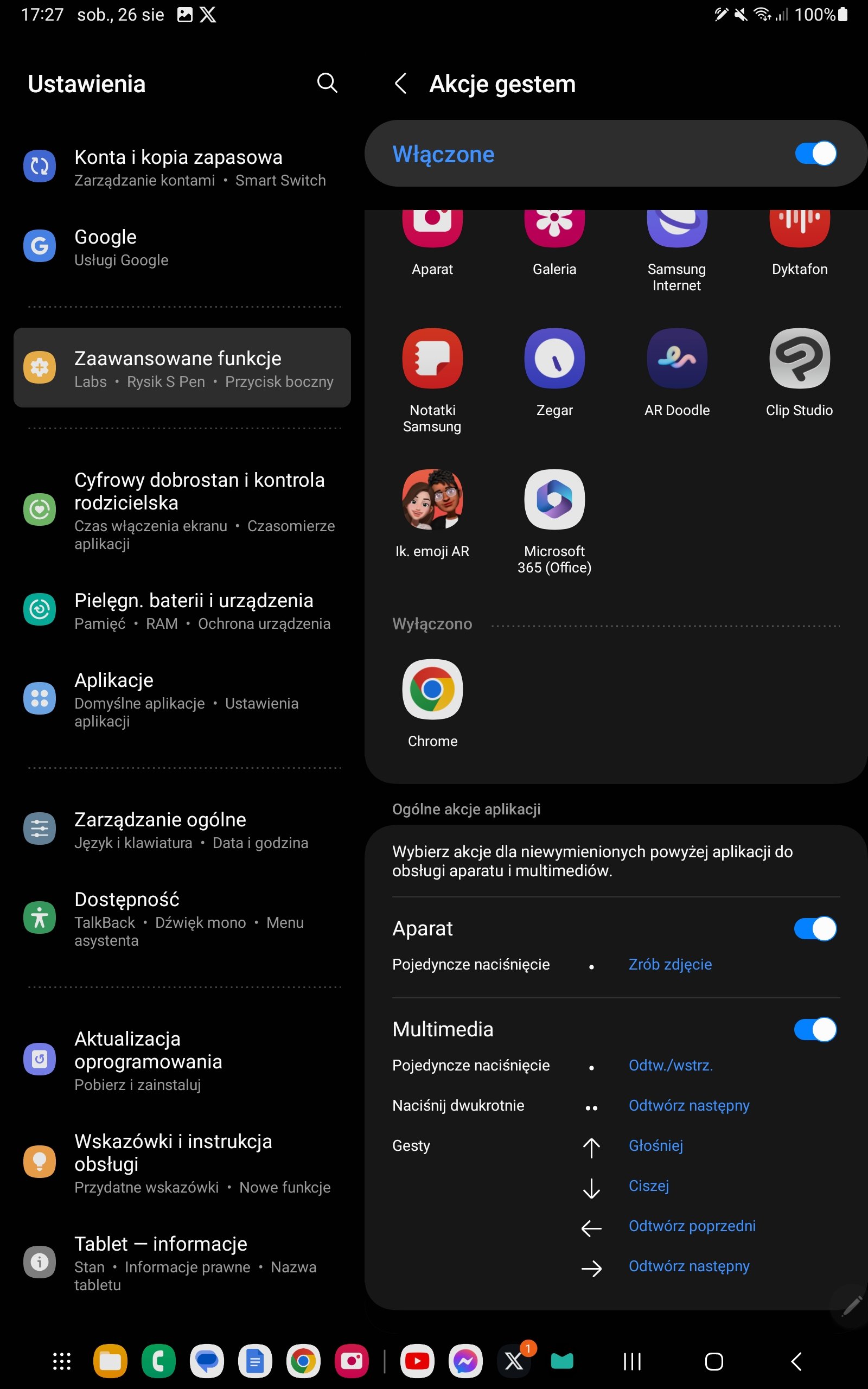Disable the Aparat general action switch

point(815,928)
